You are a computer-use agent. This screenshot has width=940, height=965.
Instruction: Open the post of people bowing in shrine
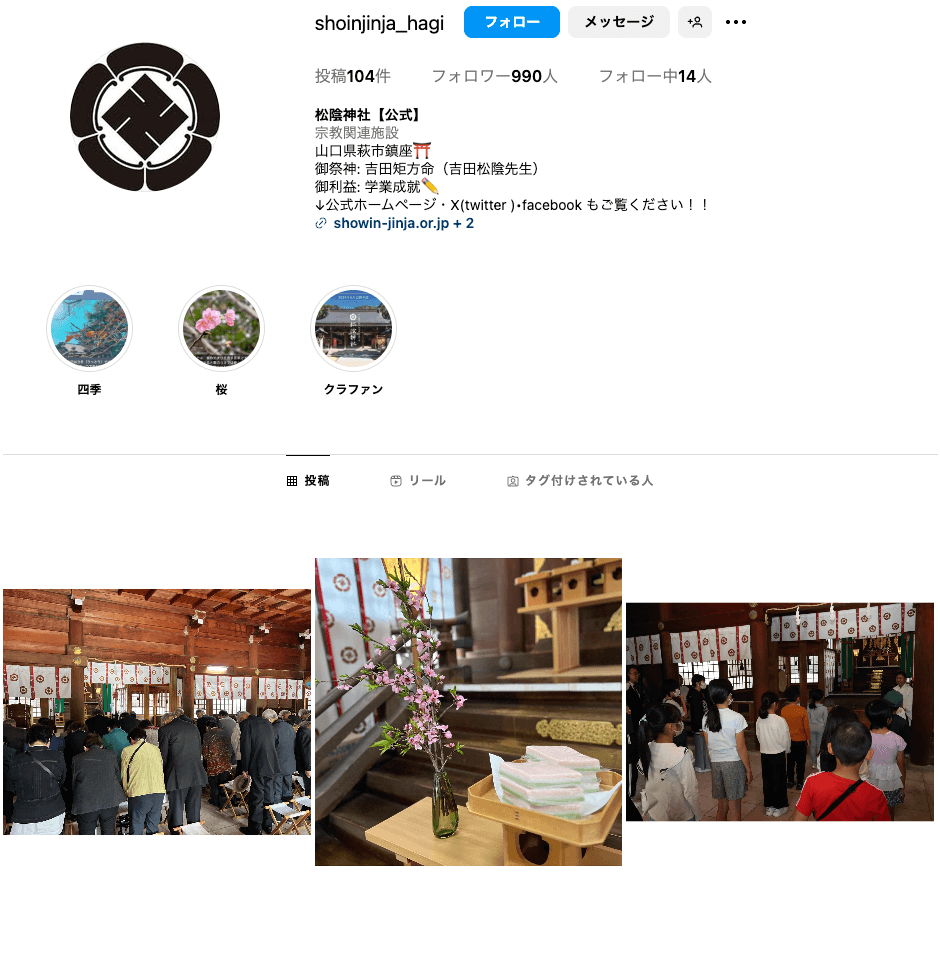[x=157, y=712]
